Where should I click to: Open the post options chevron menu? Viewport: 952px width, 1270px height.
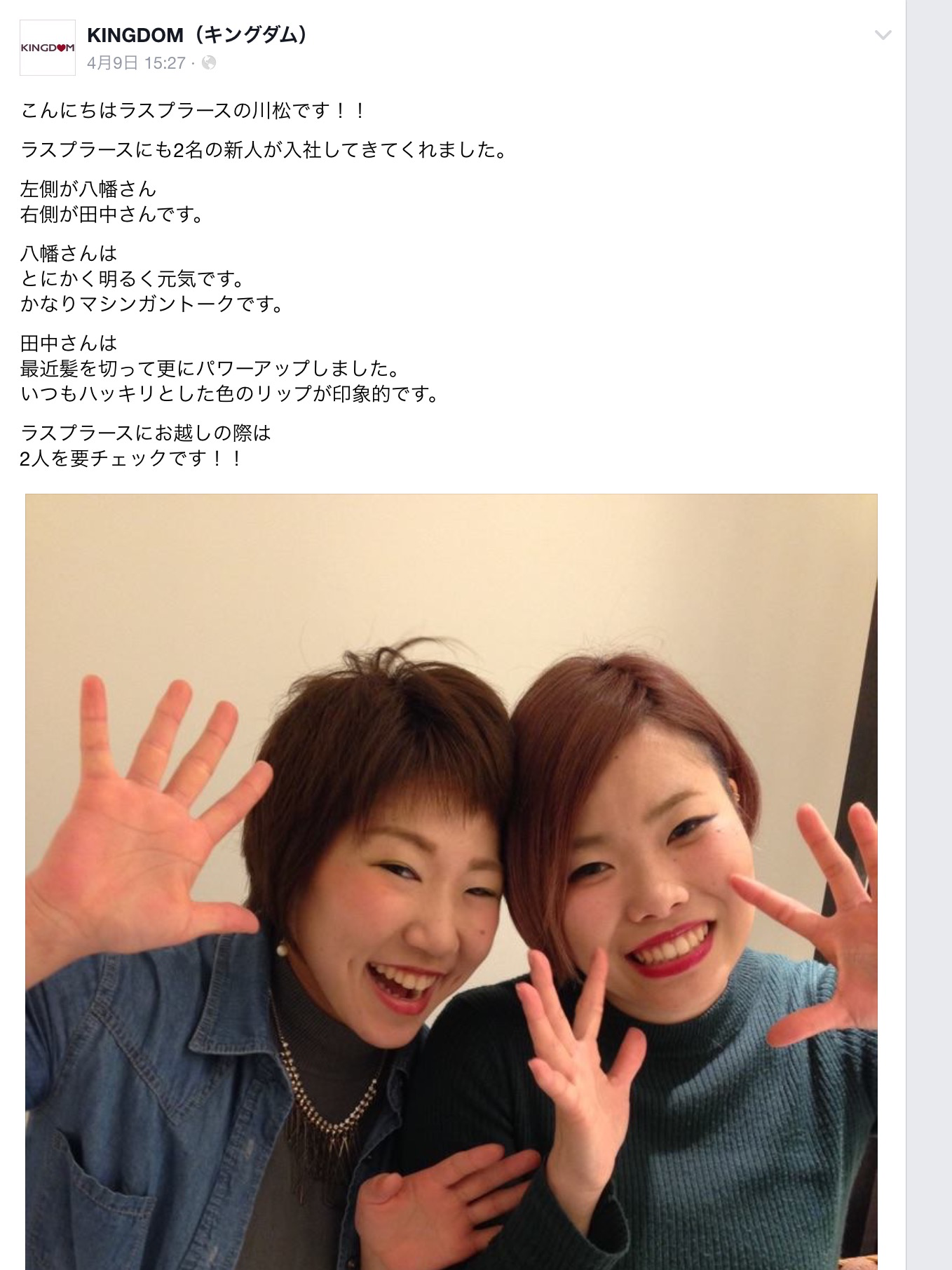coord(883,35)
